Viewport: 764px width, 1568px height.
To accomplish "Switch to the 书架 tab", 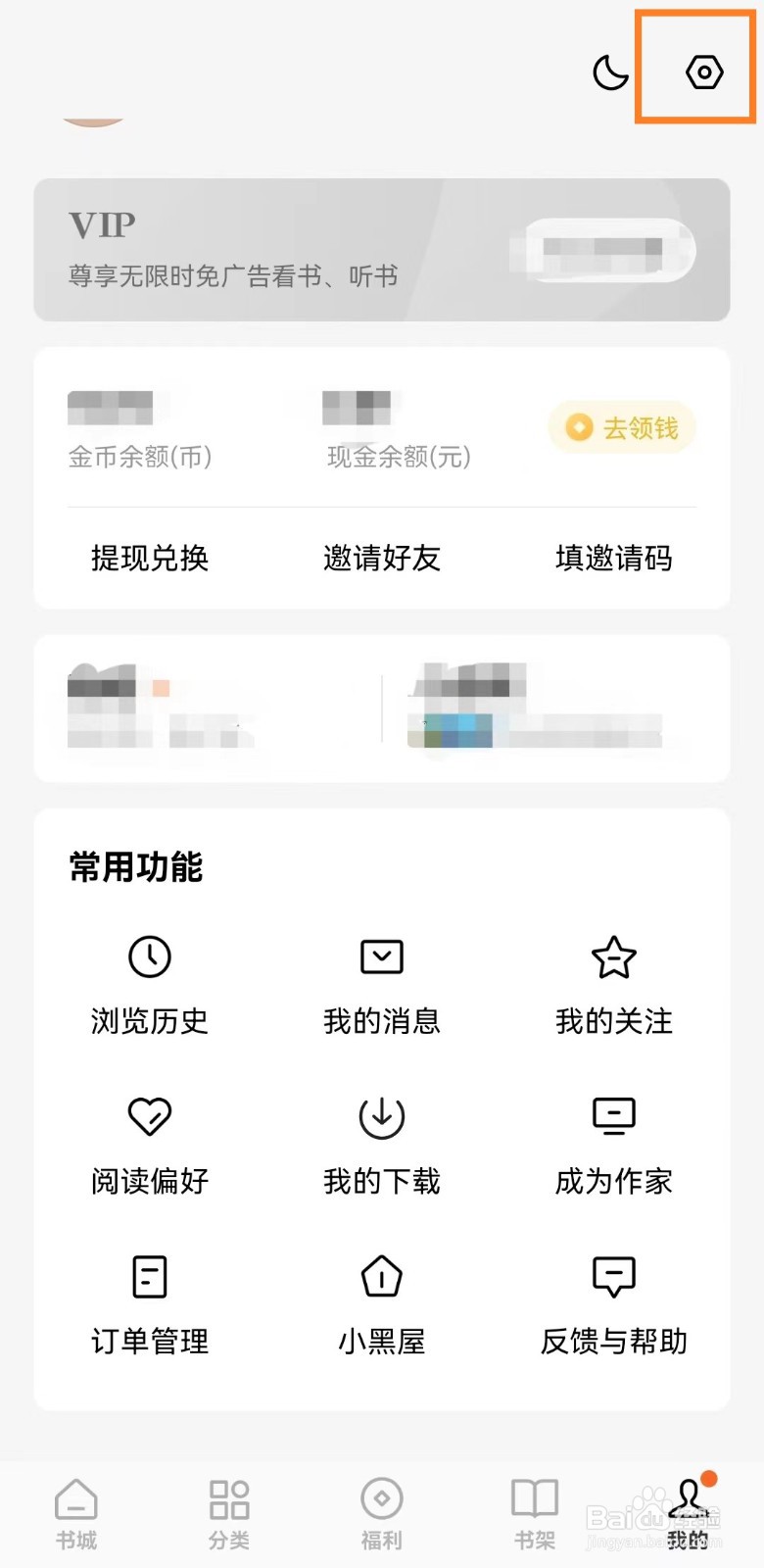I will coord(535,1514).
